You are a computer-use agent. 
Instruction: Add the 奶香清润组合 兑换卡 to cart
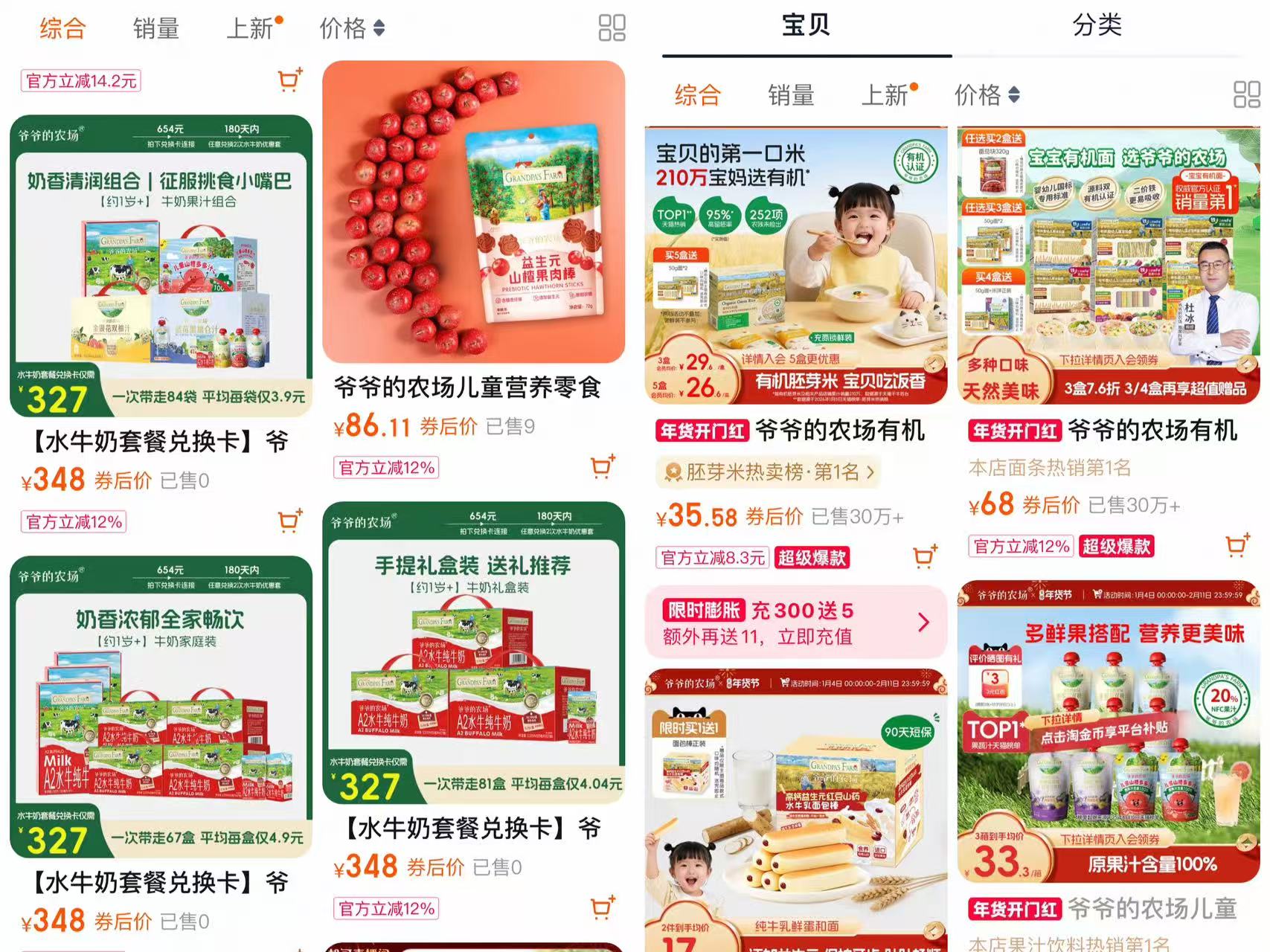point(289,521)
